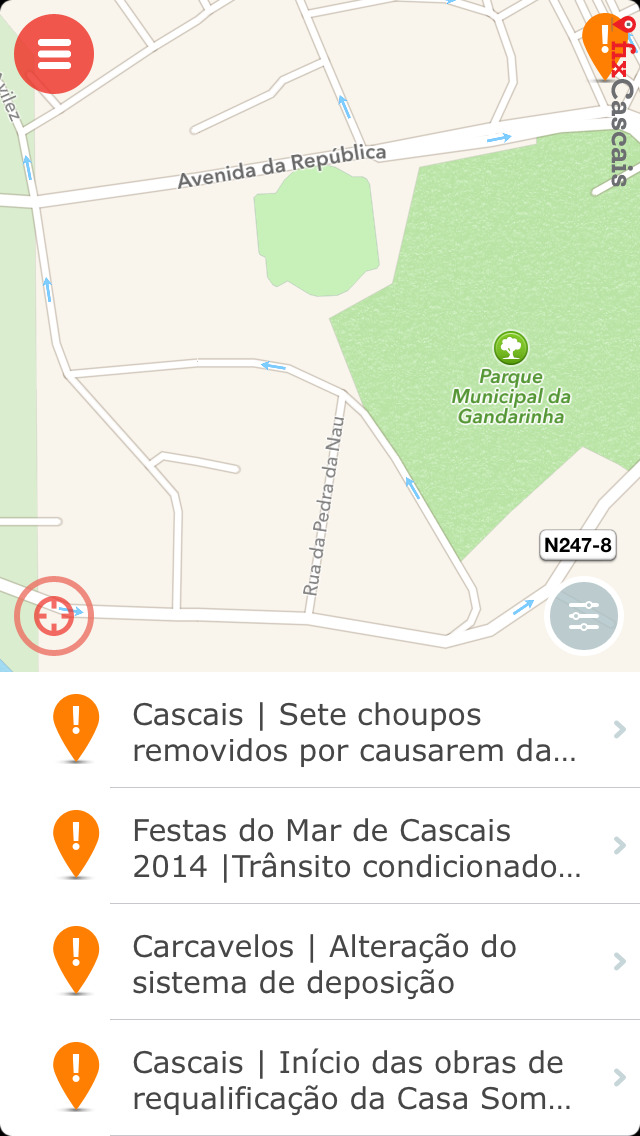Select Parque Municipal da Gandarinha marker

coord(511,348)
